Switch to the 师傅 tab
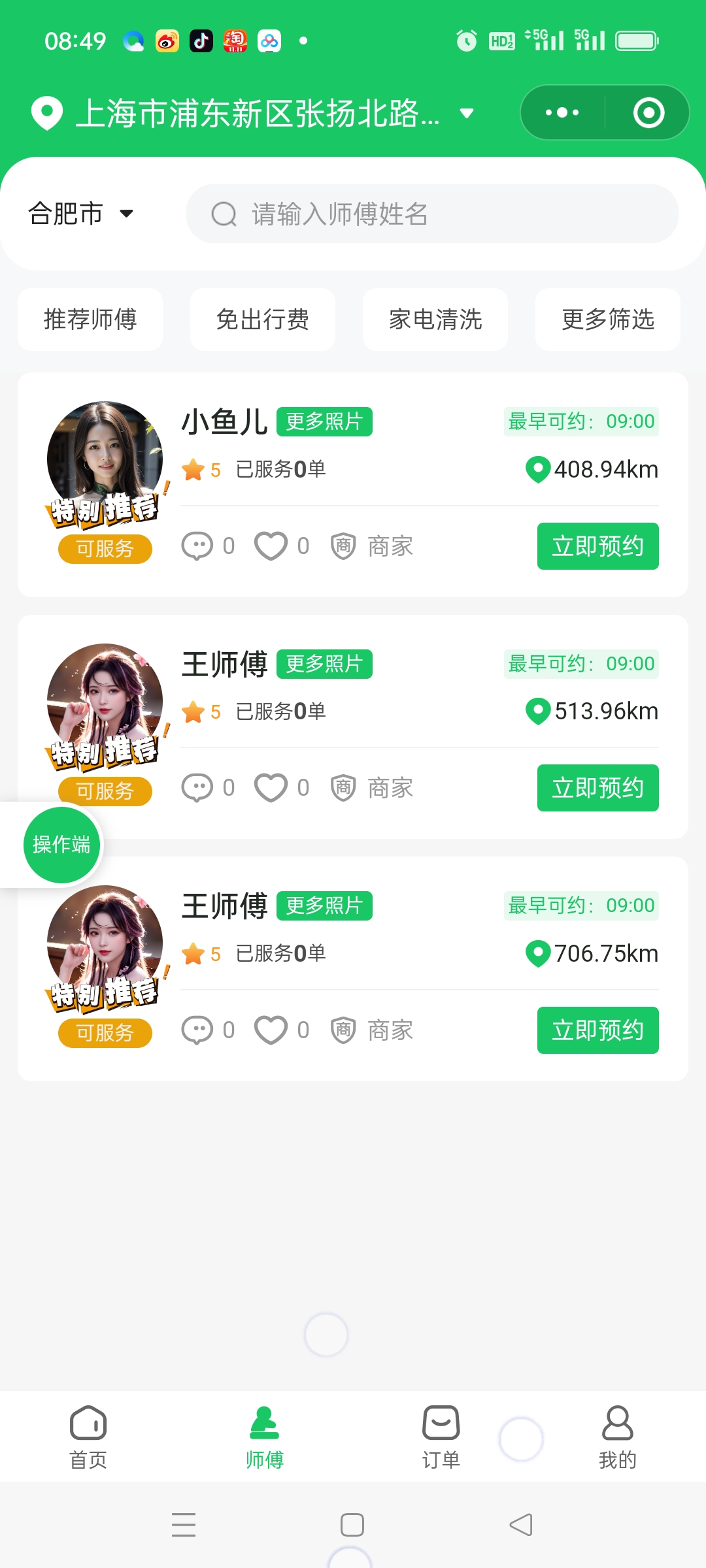This screenshot has height=1568, width=706. click(x=264, y=1434)
